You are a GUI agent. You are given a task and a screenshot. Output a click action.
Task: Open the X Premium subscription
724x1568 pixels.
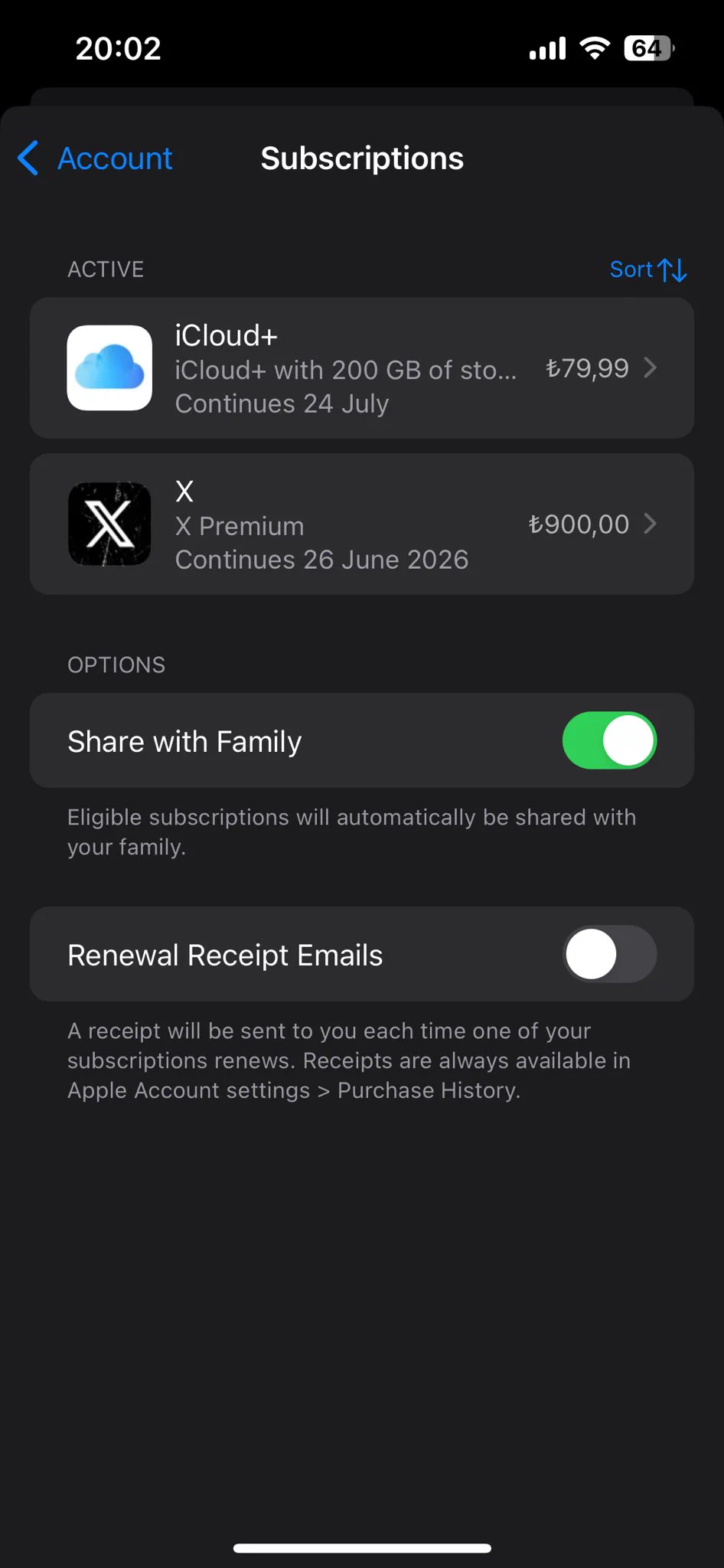coord(361,524)
